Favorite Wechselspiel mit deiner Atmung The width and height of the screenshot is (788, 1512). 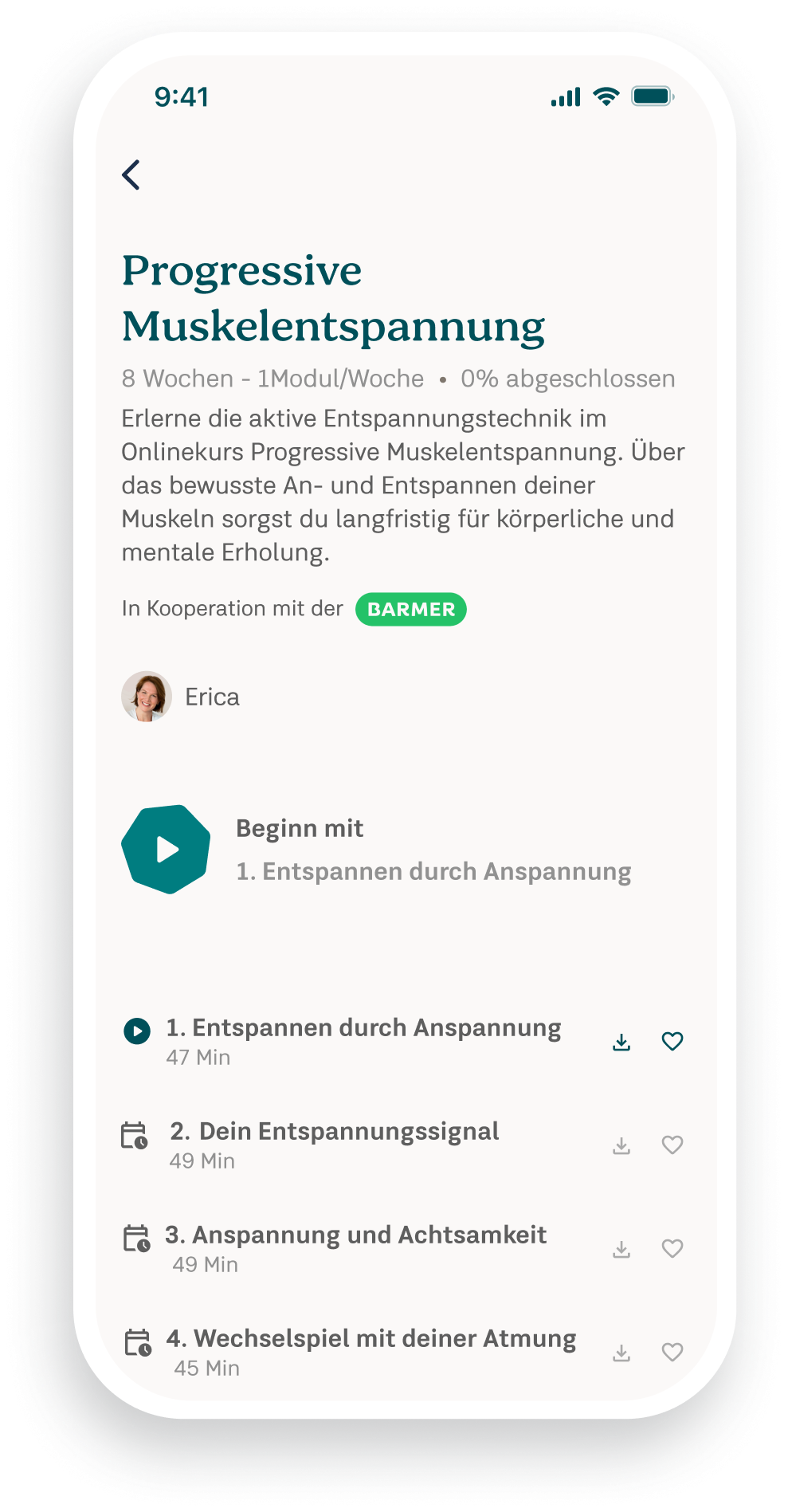point(672,1353)
